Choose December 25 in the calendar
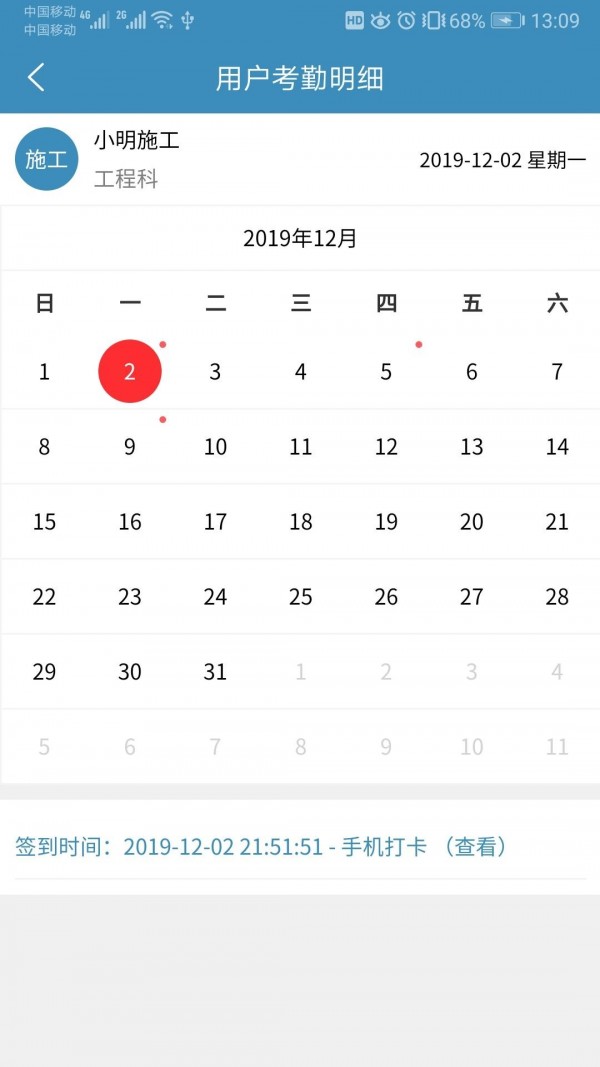 point(300,597)
